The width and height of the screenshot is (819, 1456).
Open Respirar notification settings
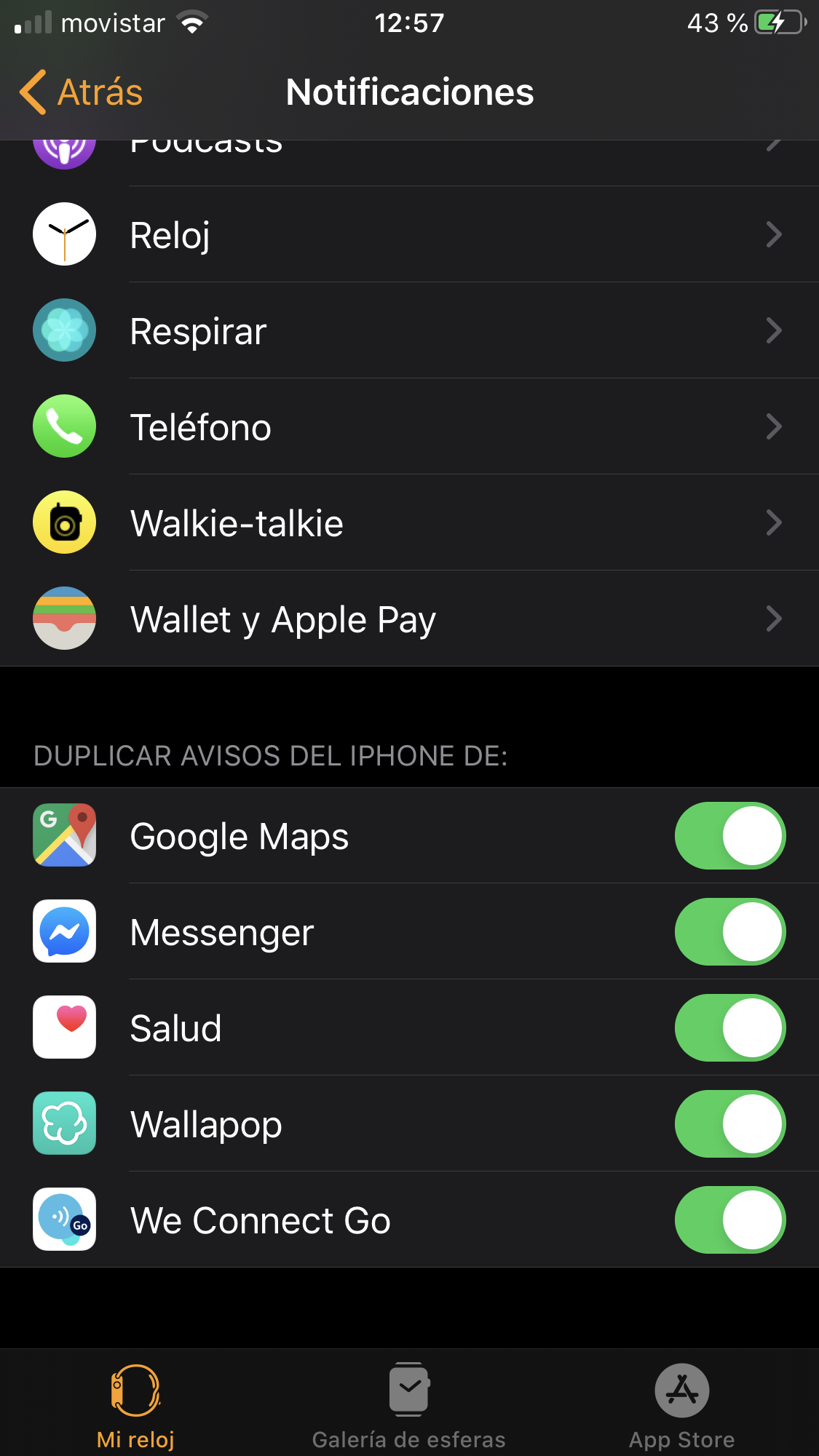point(409,331)
